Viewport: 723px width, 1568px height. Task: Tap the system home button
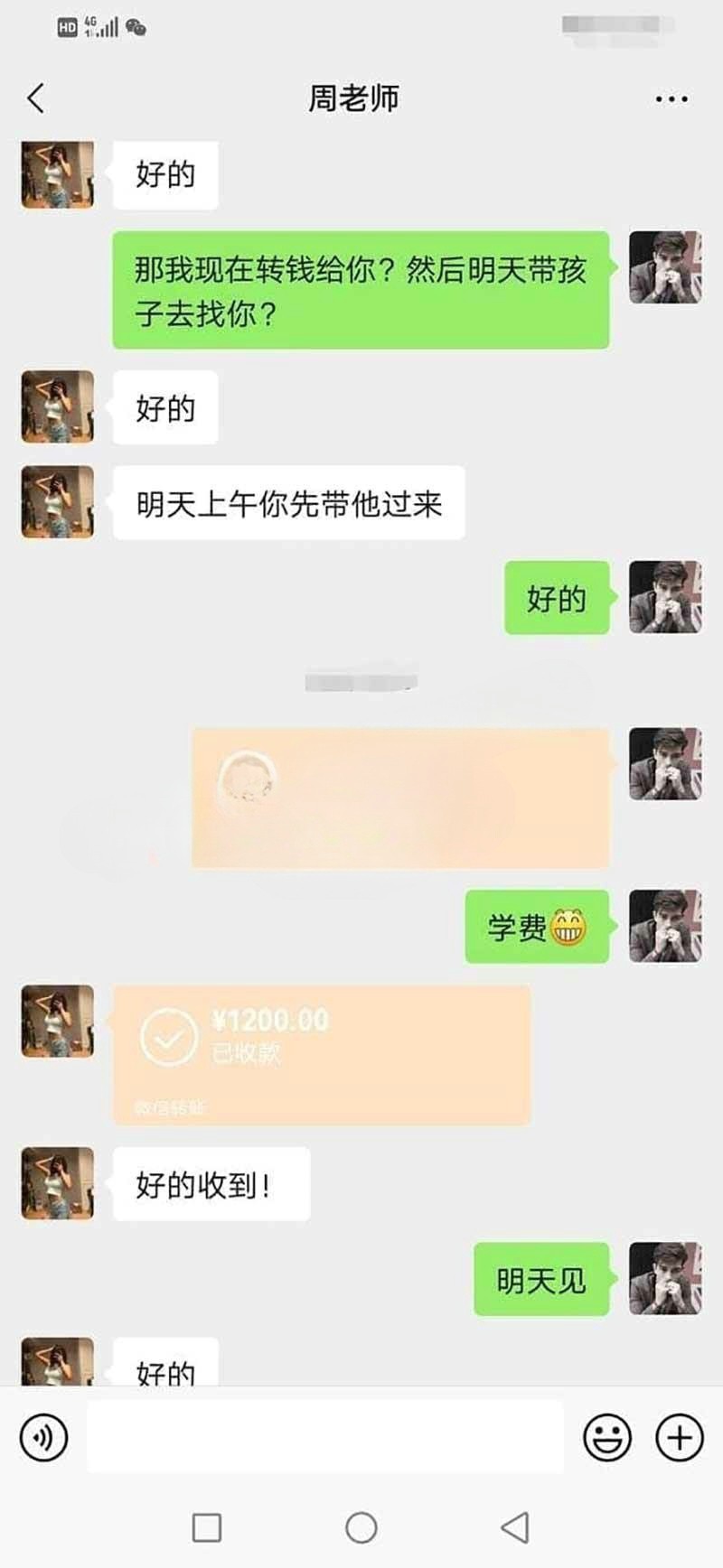click(x=361, y=1527)
